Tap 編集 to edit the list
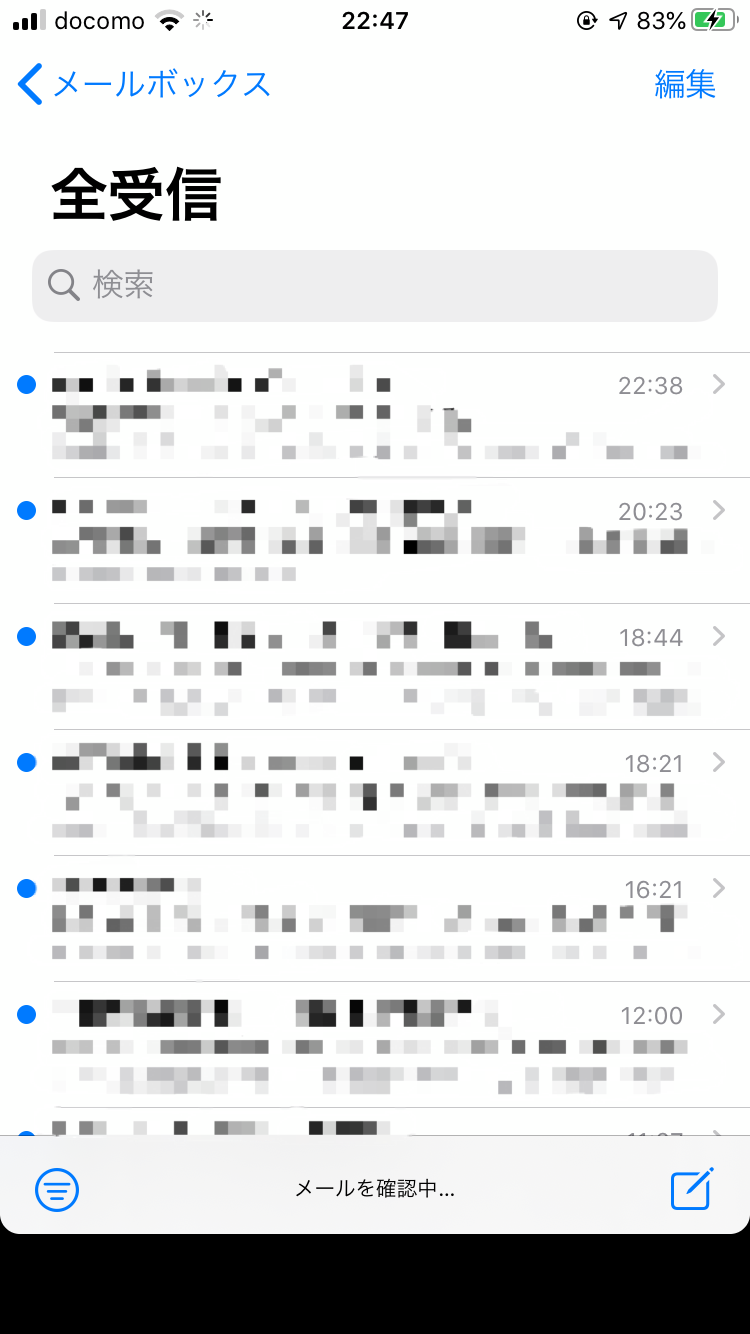 (x=685, y=84)
